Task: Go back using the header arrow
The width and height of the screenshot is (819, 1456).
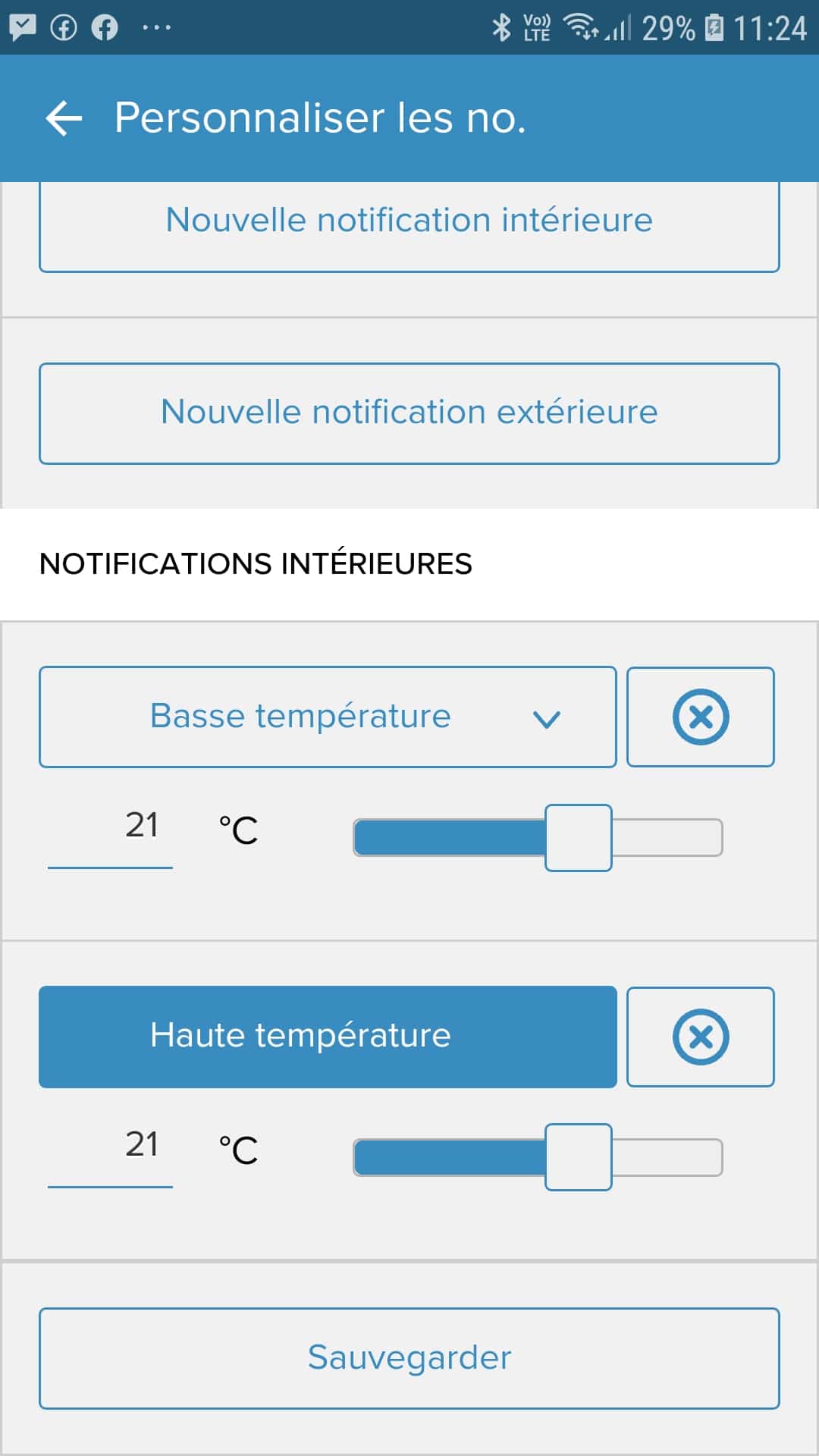Action: [64, 118]
